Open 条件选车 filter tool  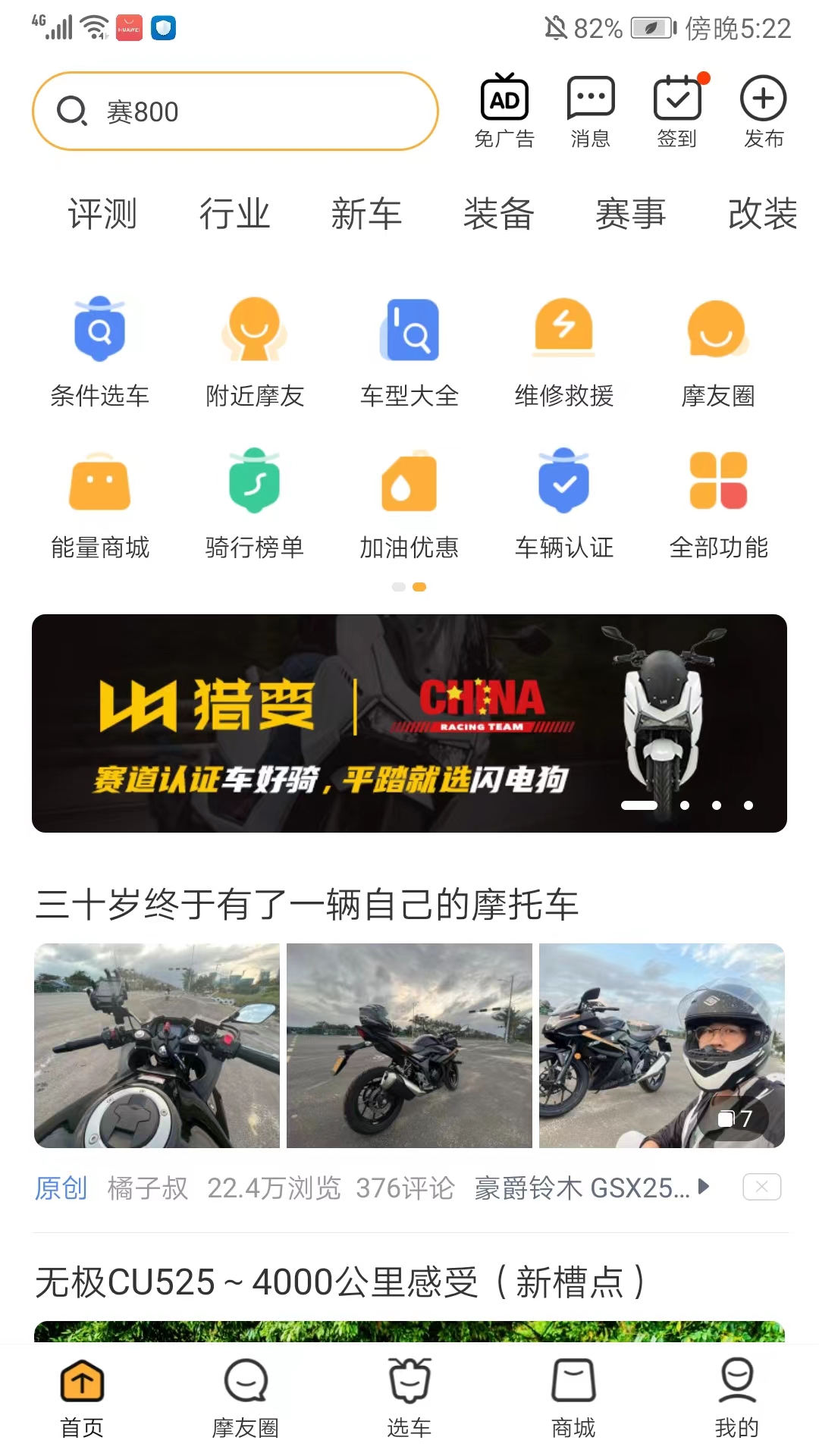pos(100,350)
